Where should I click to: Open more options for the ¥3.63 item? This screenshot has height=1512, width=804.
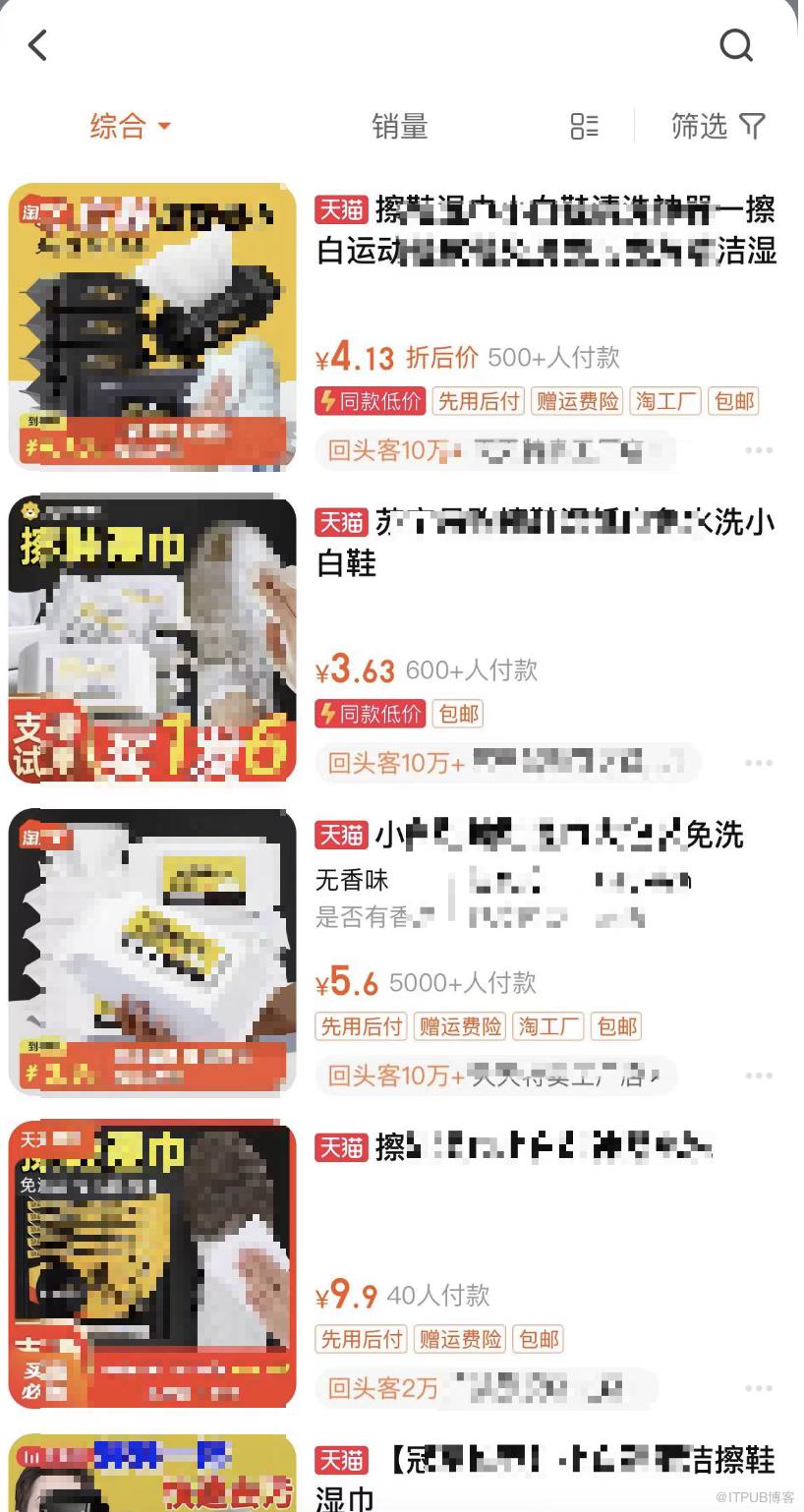(758, 763)
